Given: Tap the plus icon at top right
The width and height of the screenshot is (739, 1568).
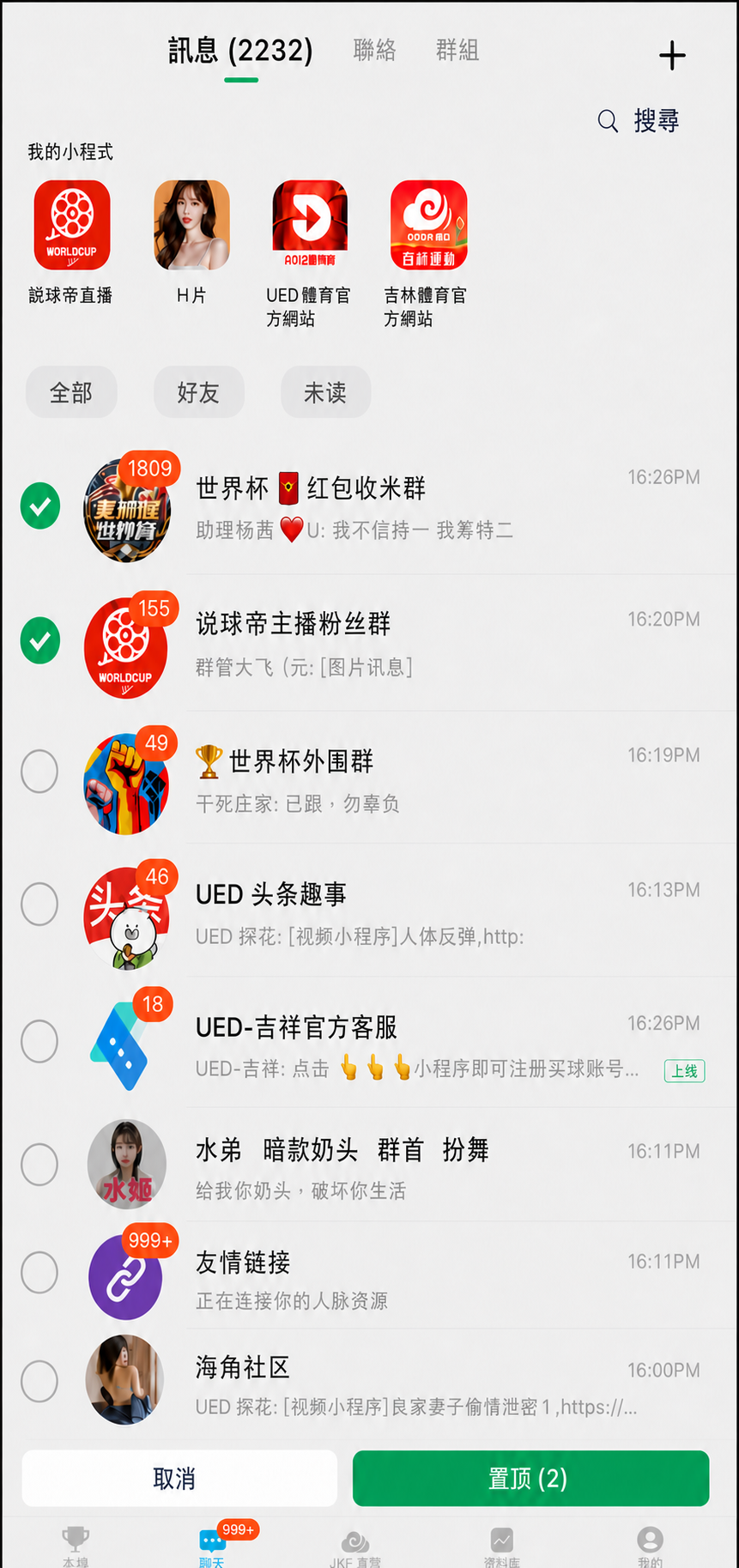Looking at the screenshot, I should (672, 56).
